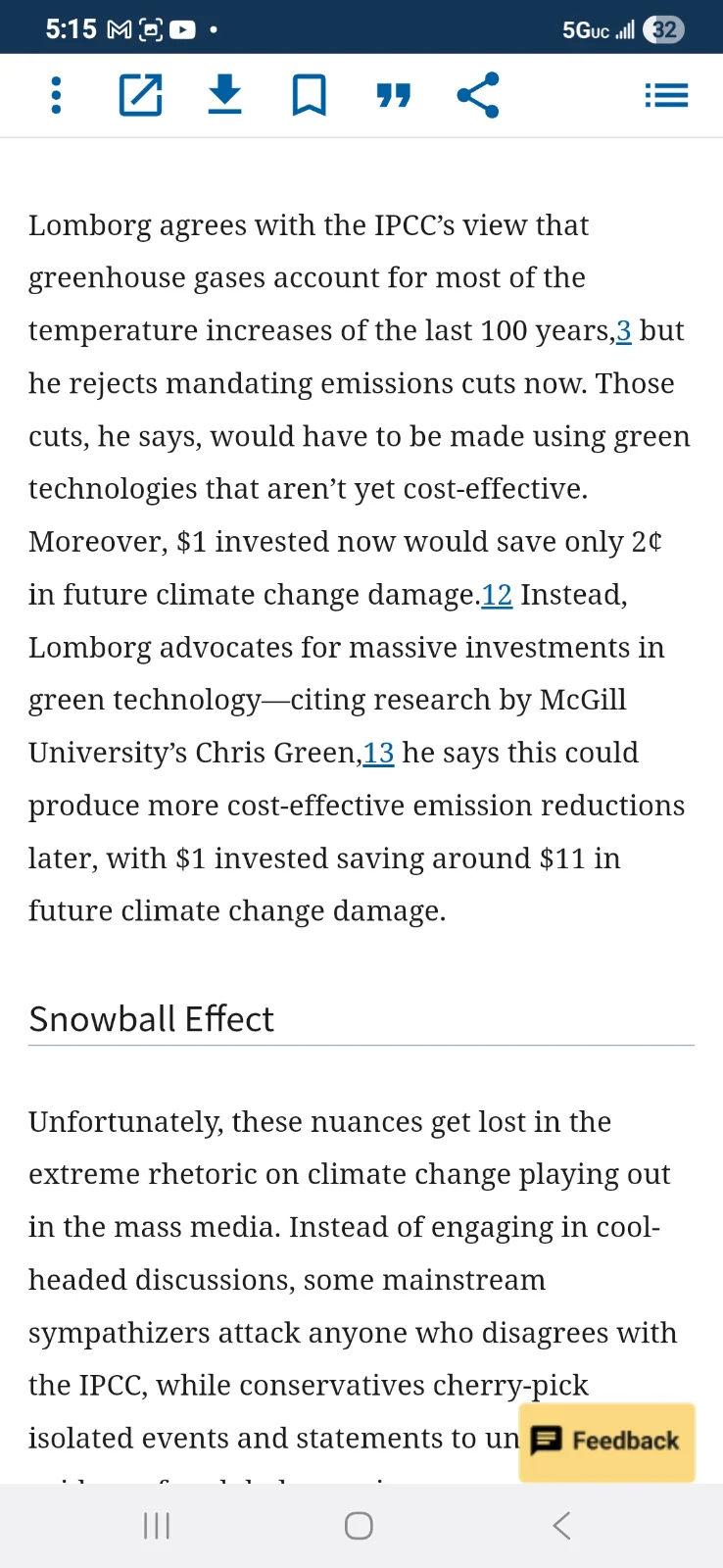Download this article
This screenshot has height=1568, width=723.
225,95
